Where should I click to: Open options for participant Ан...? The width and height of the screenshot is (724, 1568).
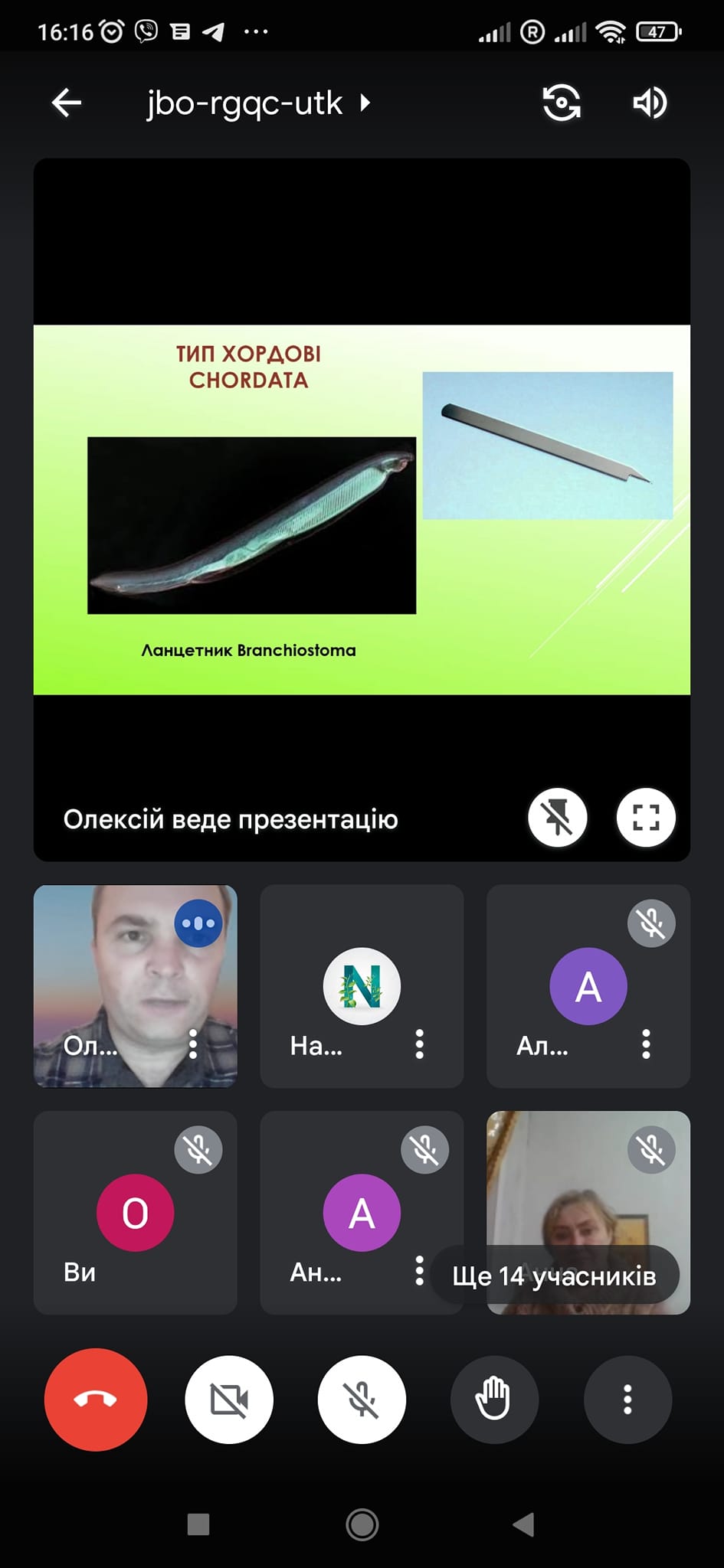tap(418, 1270)
